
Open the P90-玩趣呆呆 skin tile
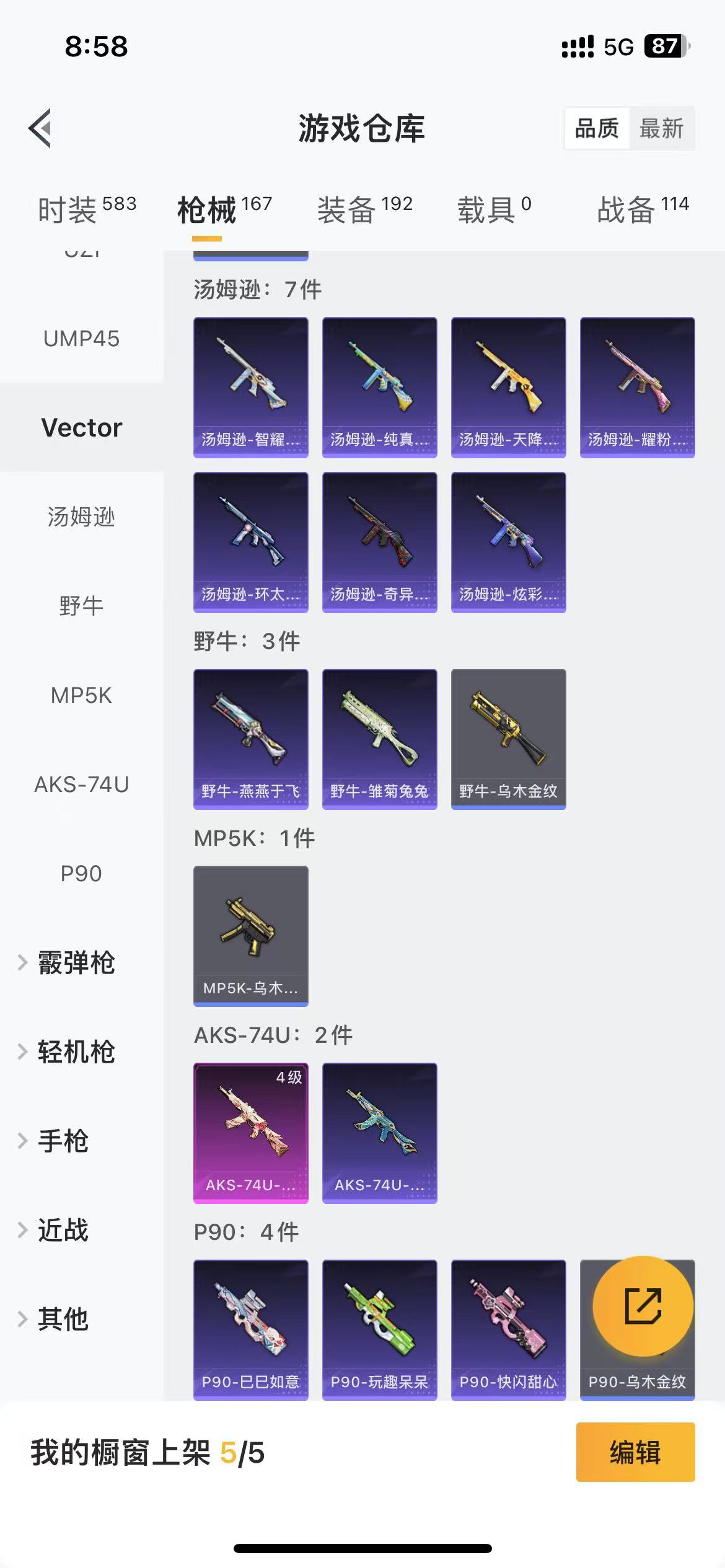379,1330
